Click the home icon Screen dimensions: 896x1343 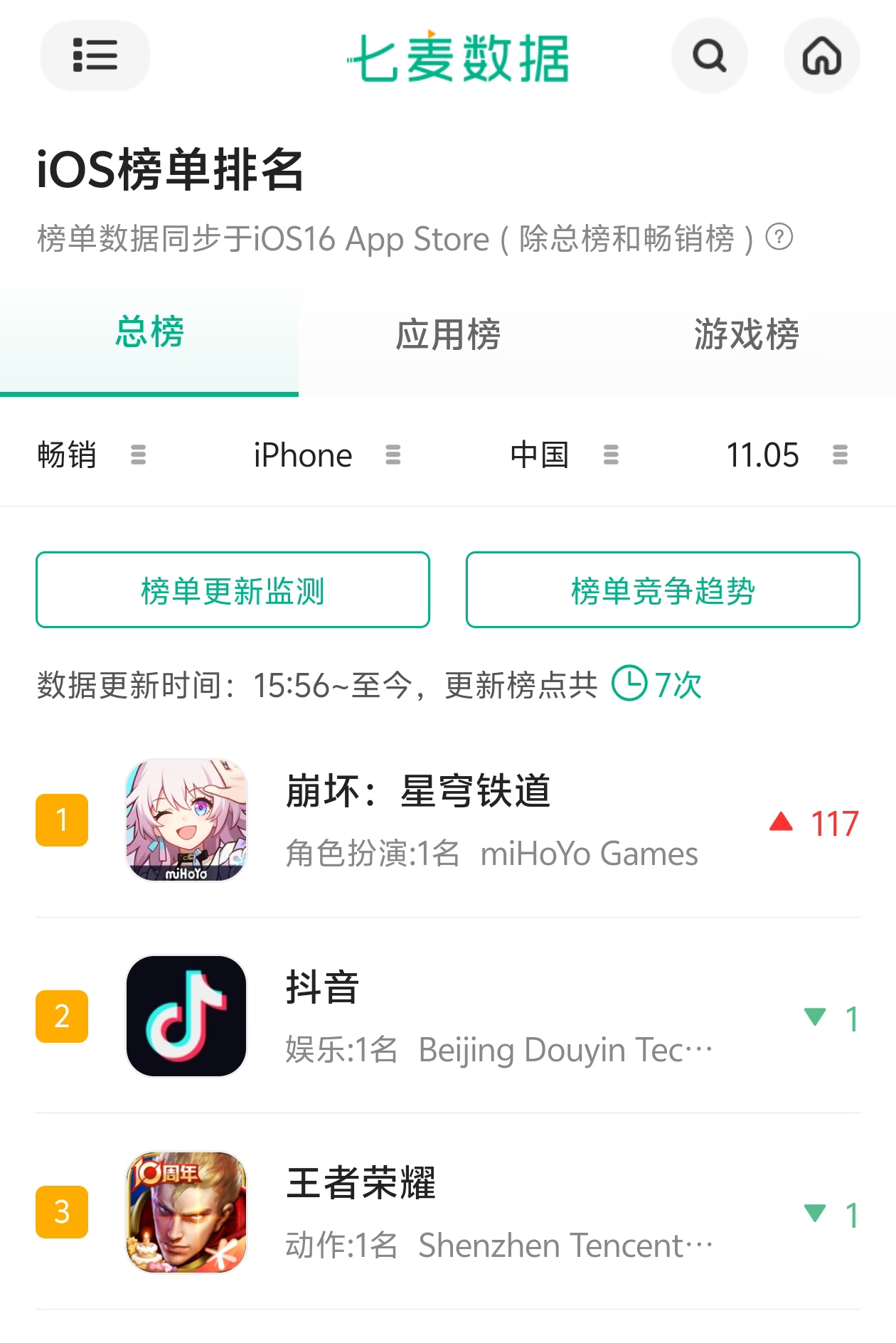coord(821,55)
